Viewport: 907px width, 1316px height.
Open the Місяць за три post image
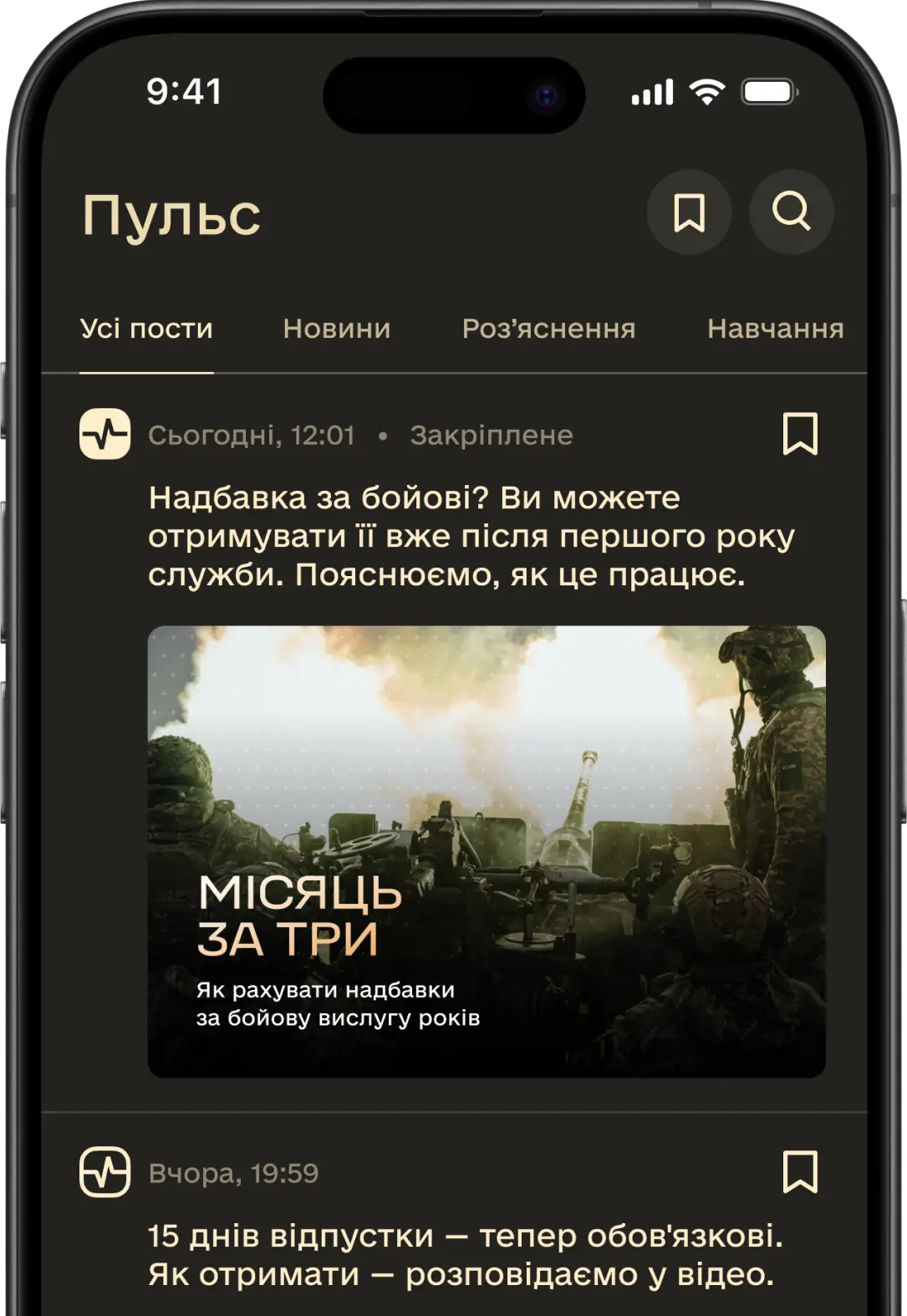[x=487, y=851]
